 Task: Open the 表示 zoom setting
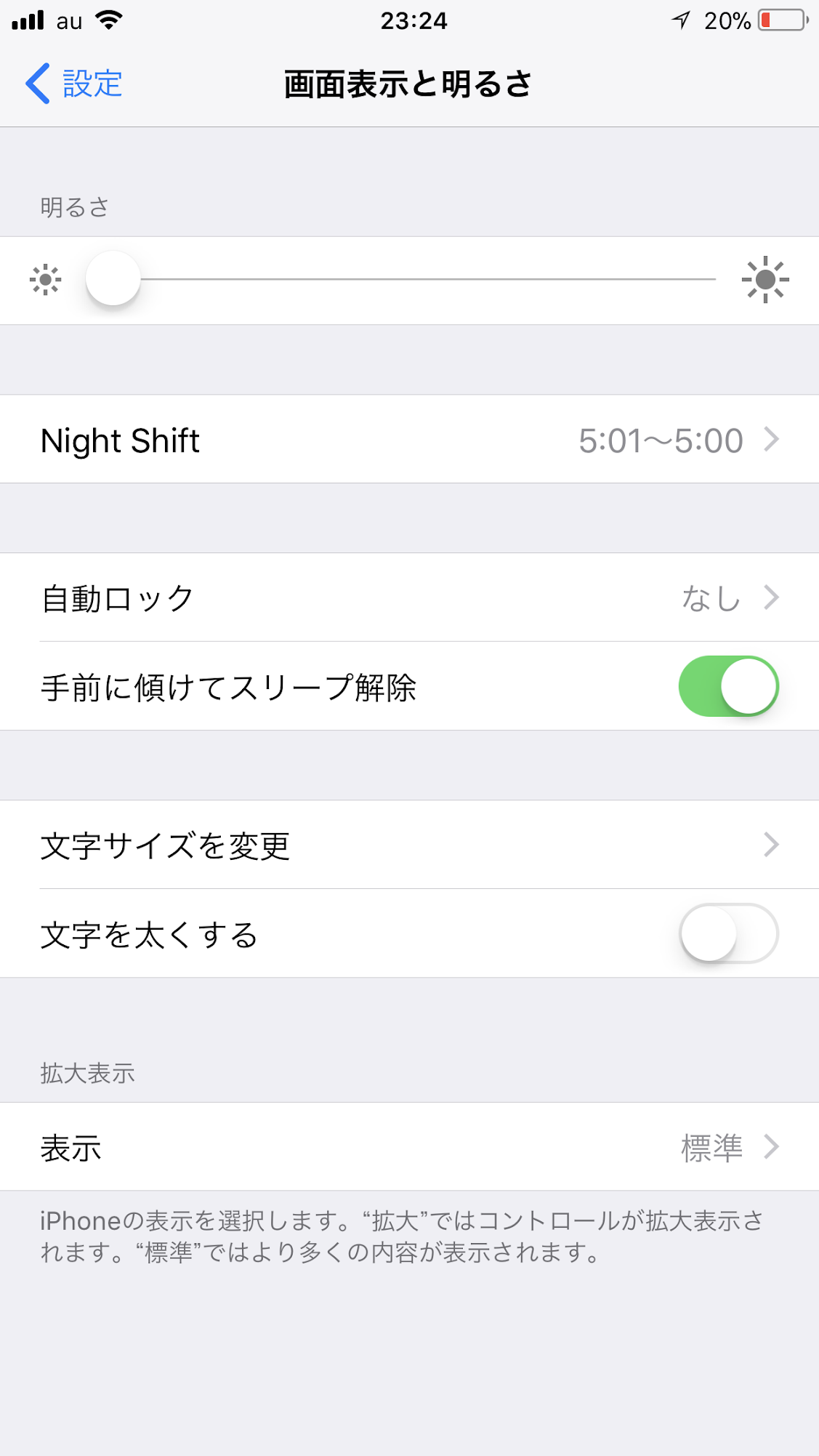coord(409,1146)
